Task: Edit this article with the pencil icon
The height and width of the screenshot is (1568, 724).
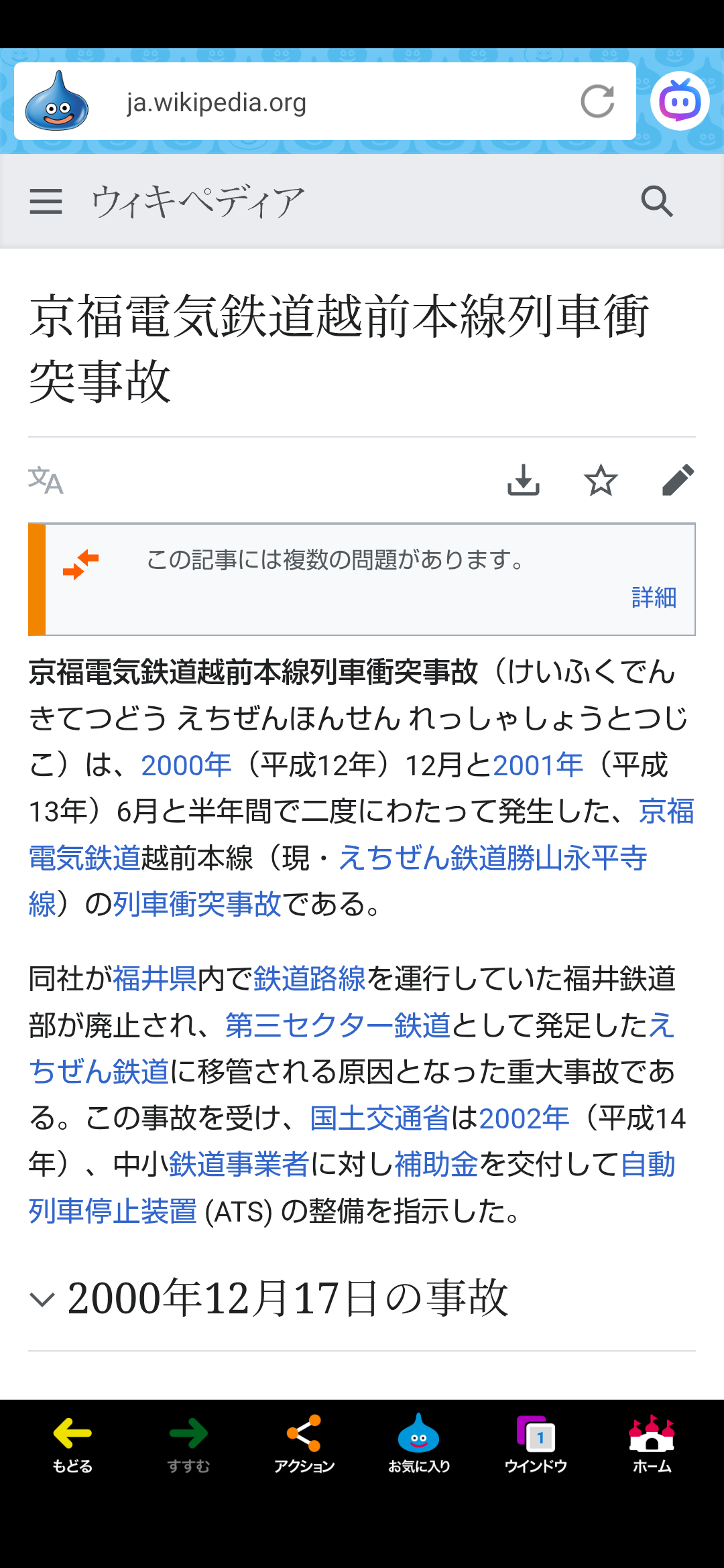Action: [677, 480]
